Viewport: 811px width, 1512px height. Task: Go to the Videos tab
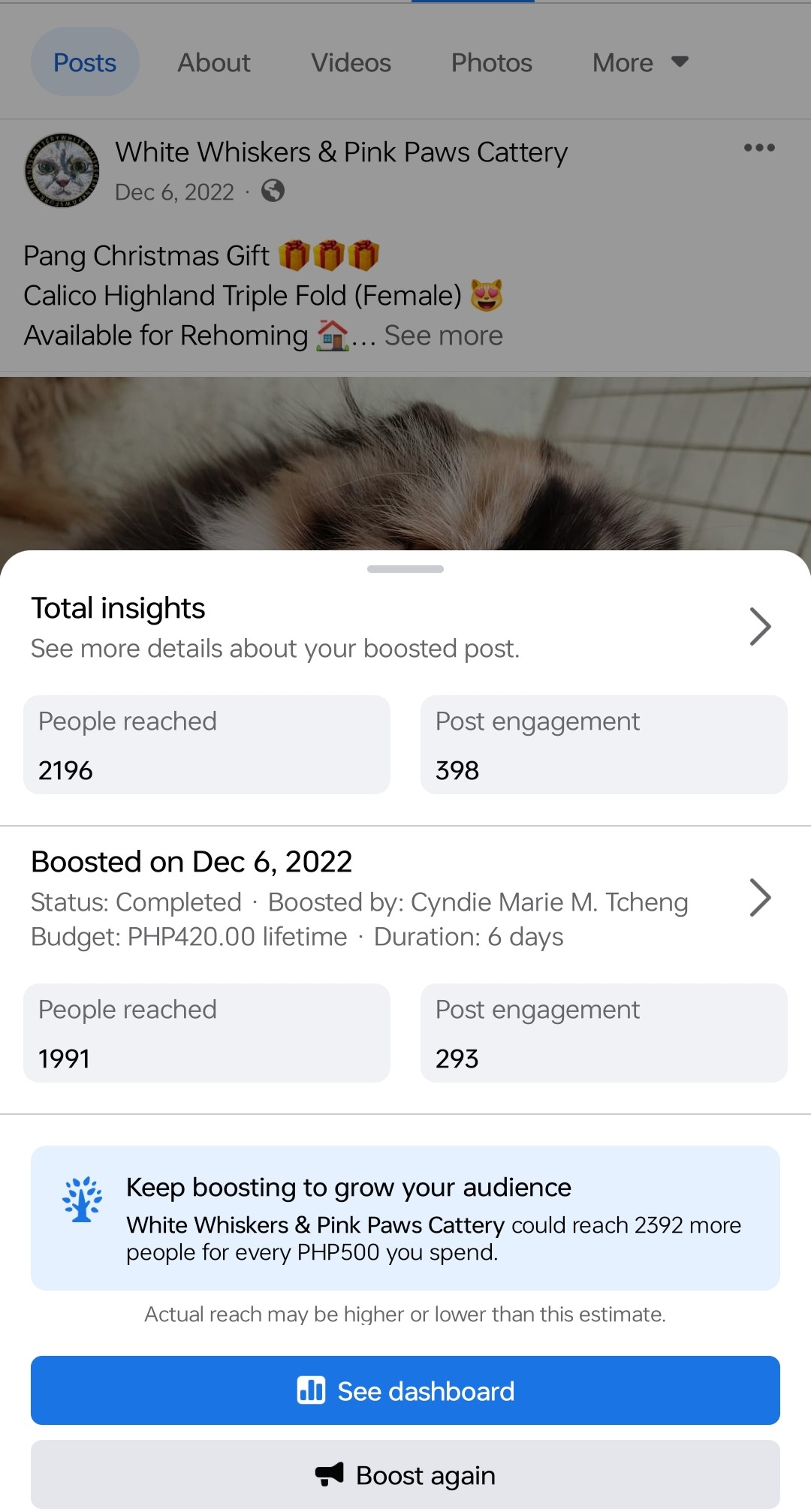point(351,62)
